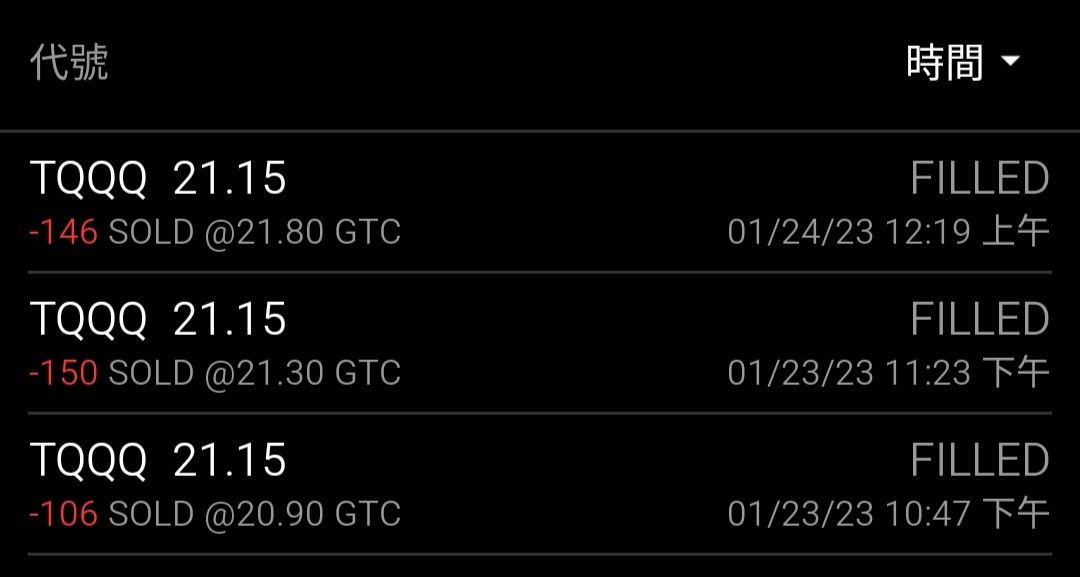Open the TQQQ order sold at 21.80
The height and width of the screenshot is (577, 1080).
pos(540,203)
